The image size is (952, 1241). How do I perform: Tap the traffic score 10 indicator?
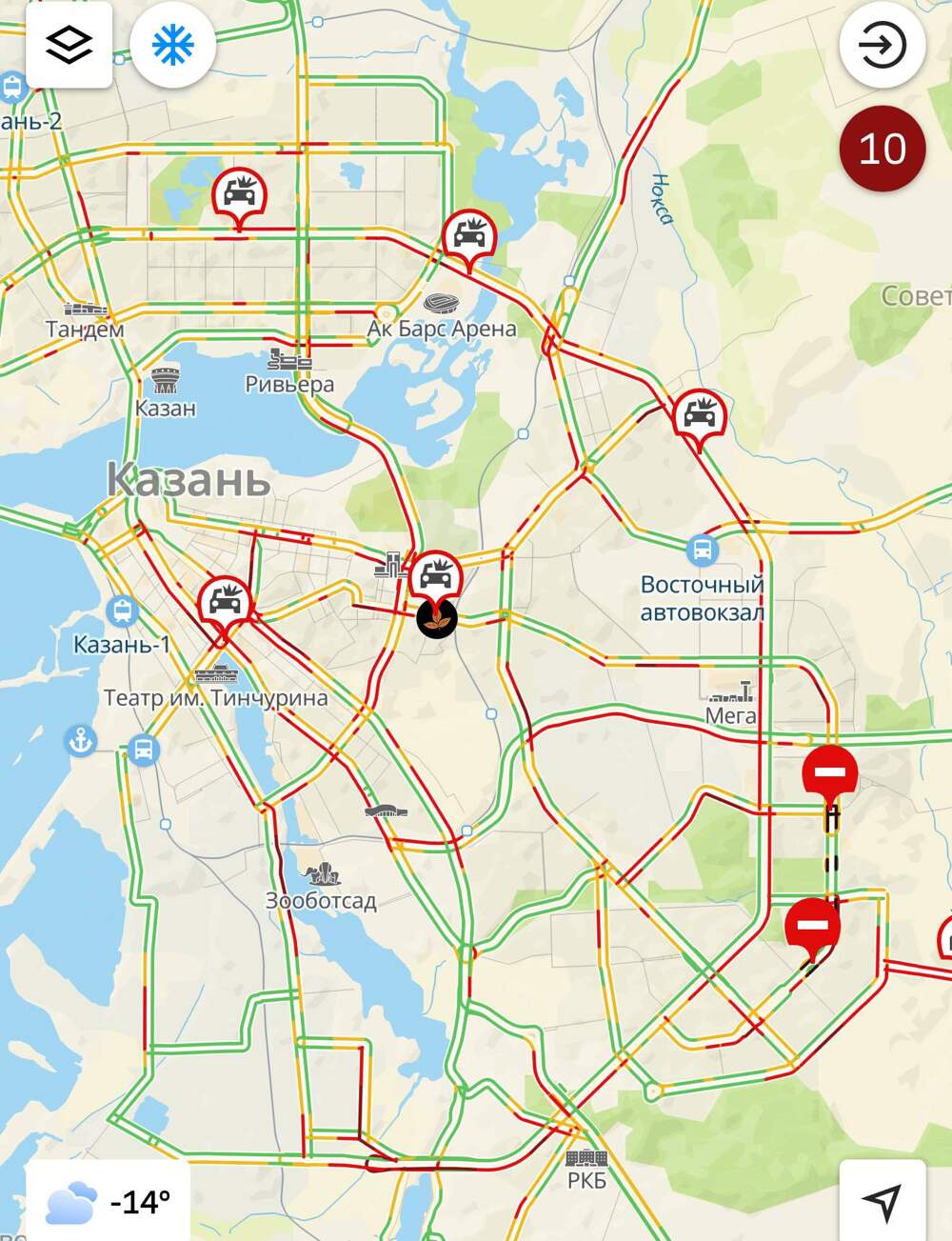point(882,149)
